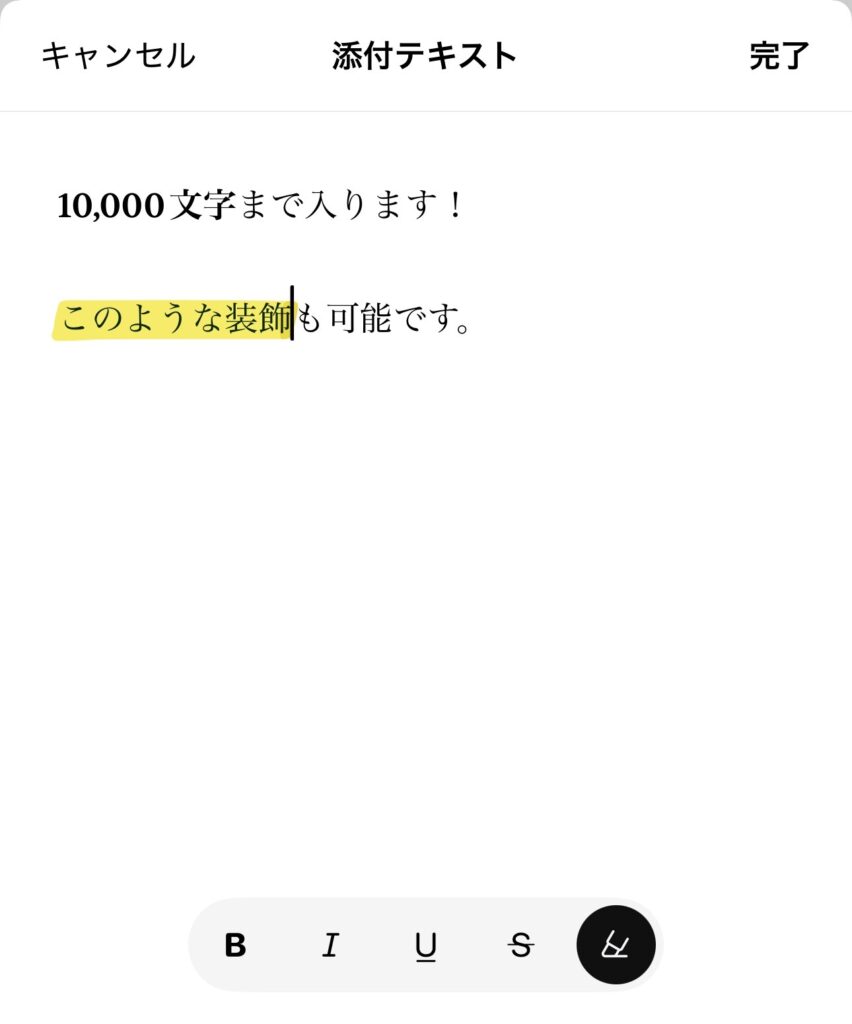The width and height of the screenshot is (852, 1024).
Task: Apply underline formatting with U
Action: [x=426, y=945]
